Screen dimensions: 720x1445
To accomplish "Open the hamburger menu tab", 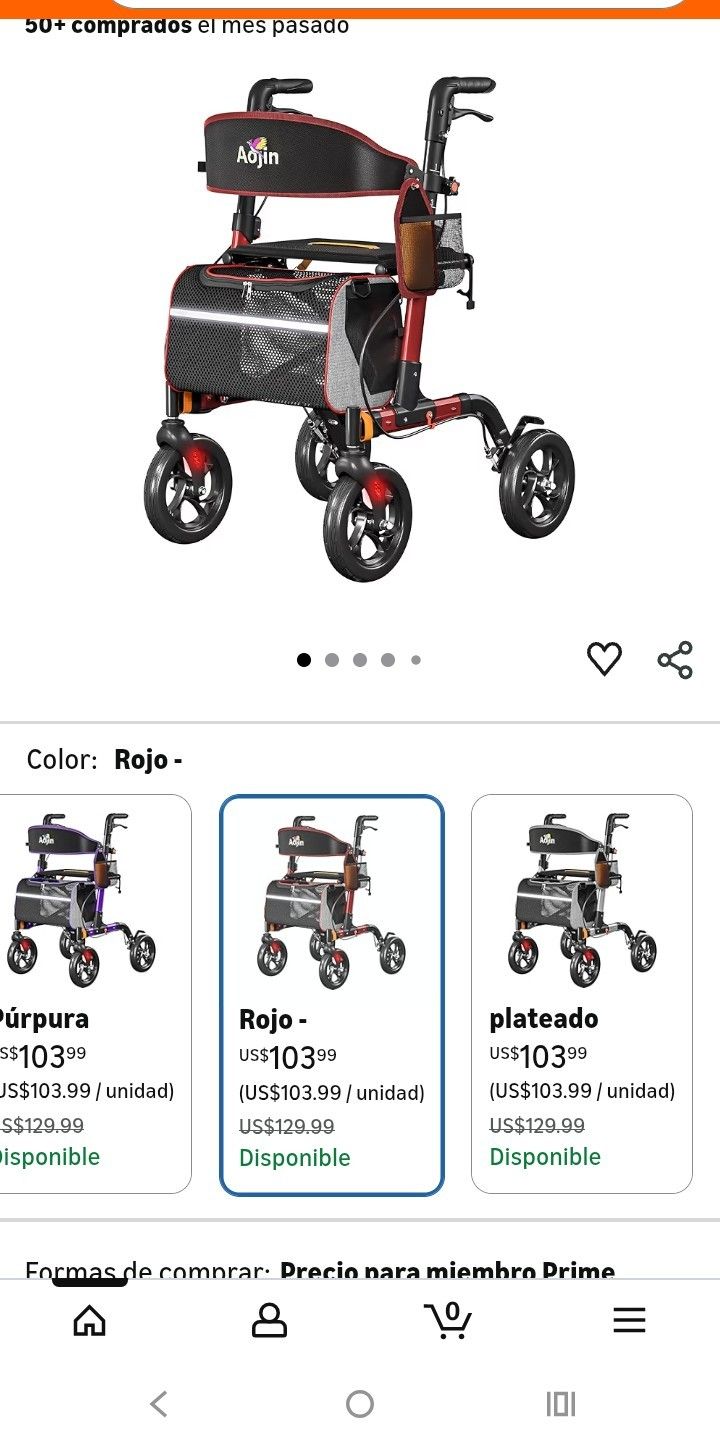I will tap(629, 1321).
